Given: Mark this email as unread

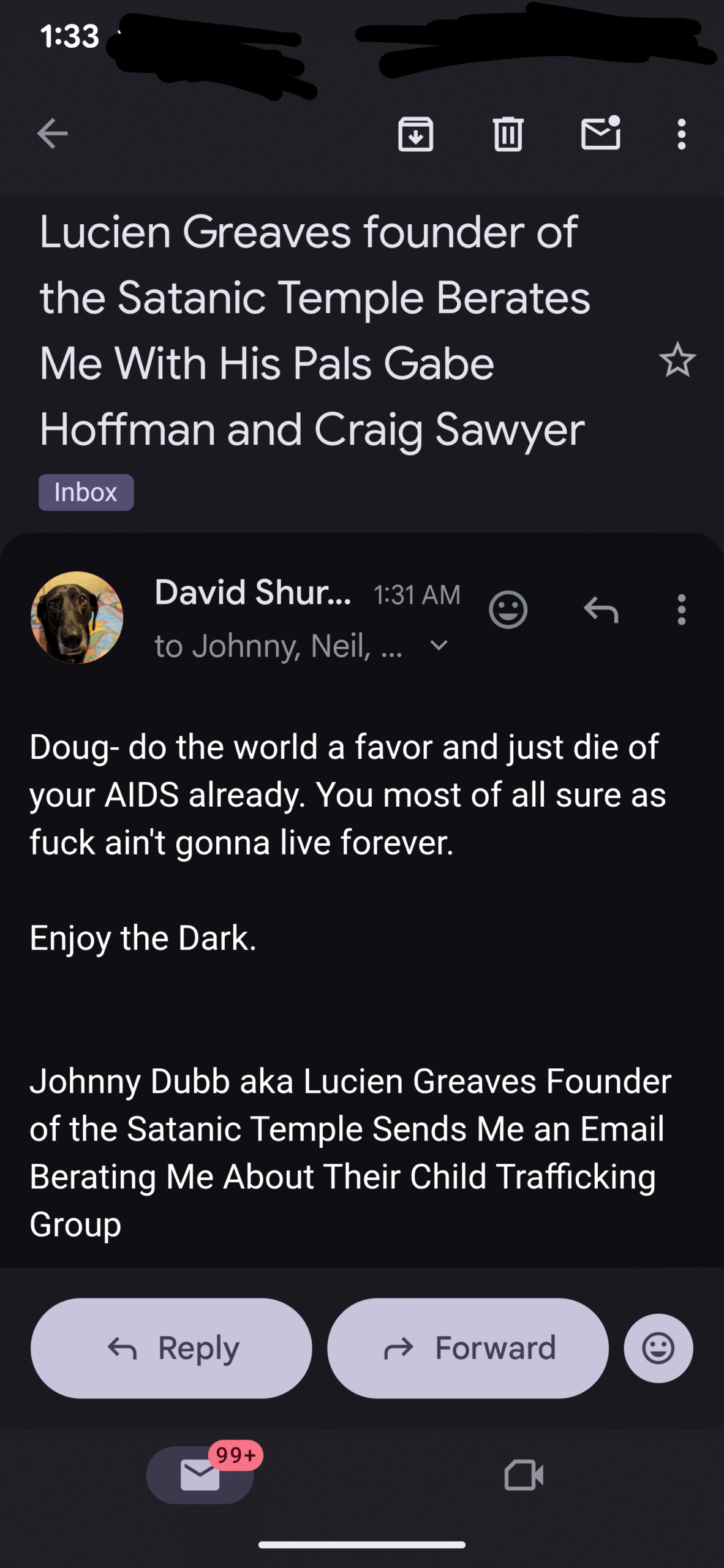Looking at the screenshot, I should [x=600, y=134].
